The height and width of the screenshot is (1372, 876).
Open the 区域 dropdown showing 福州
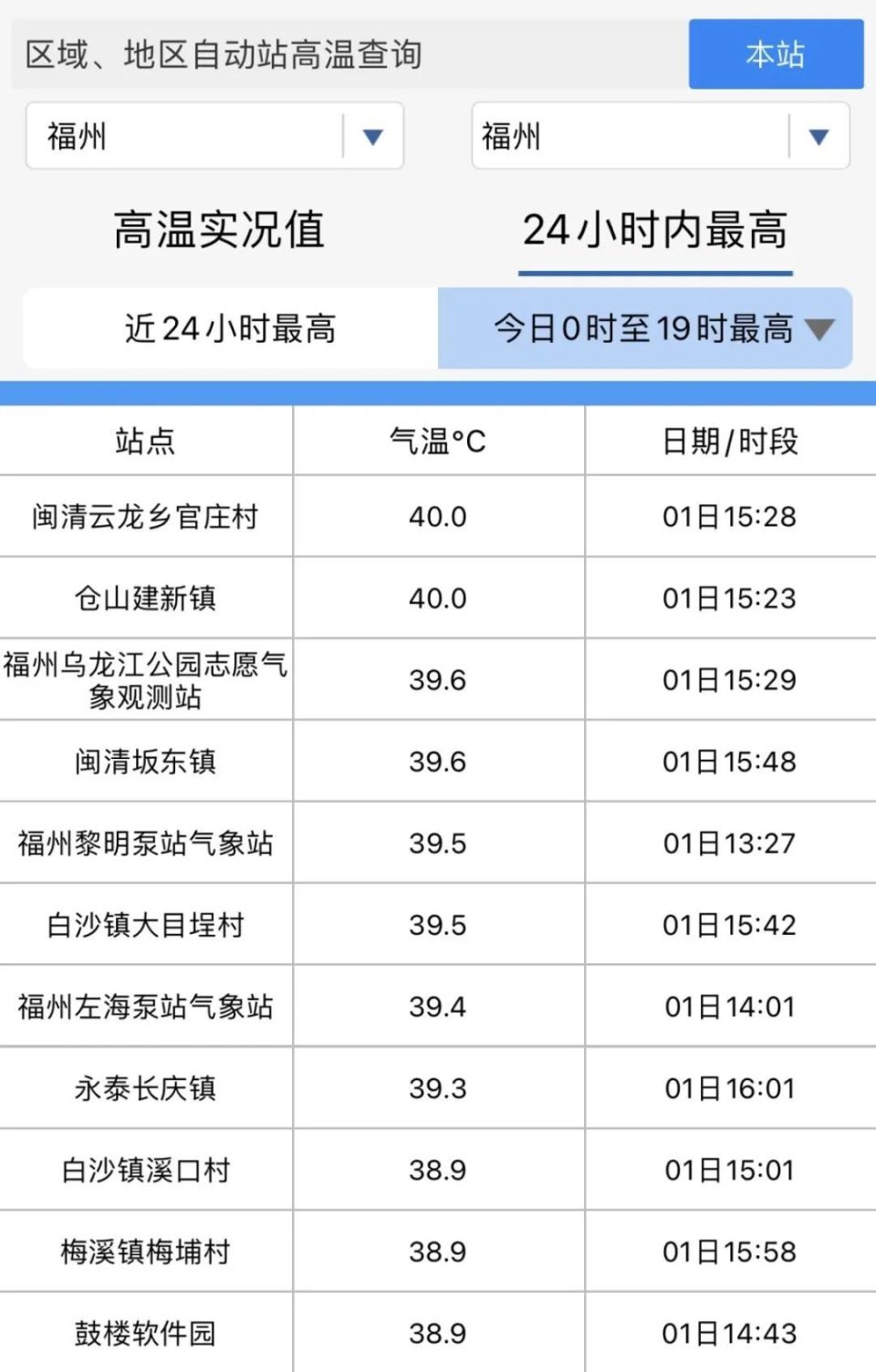215,137
